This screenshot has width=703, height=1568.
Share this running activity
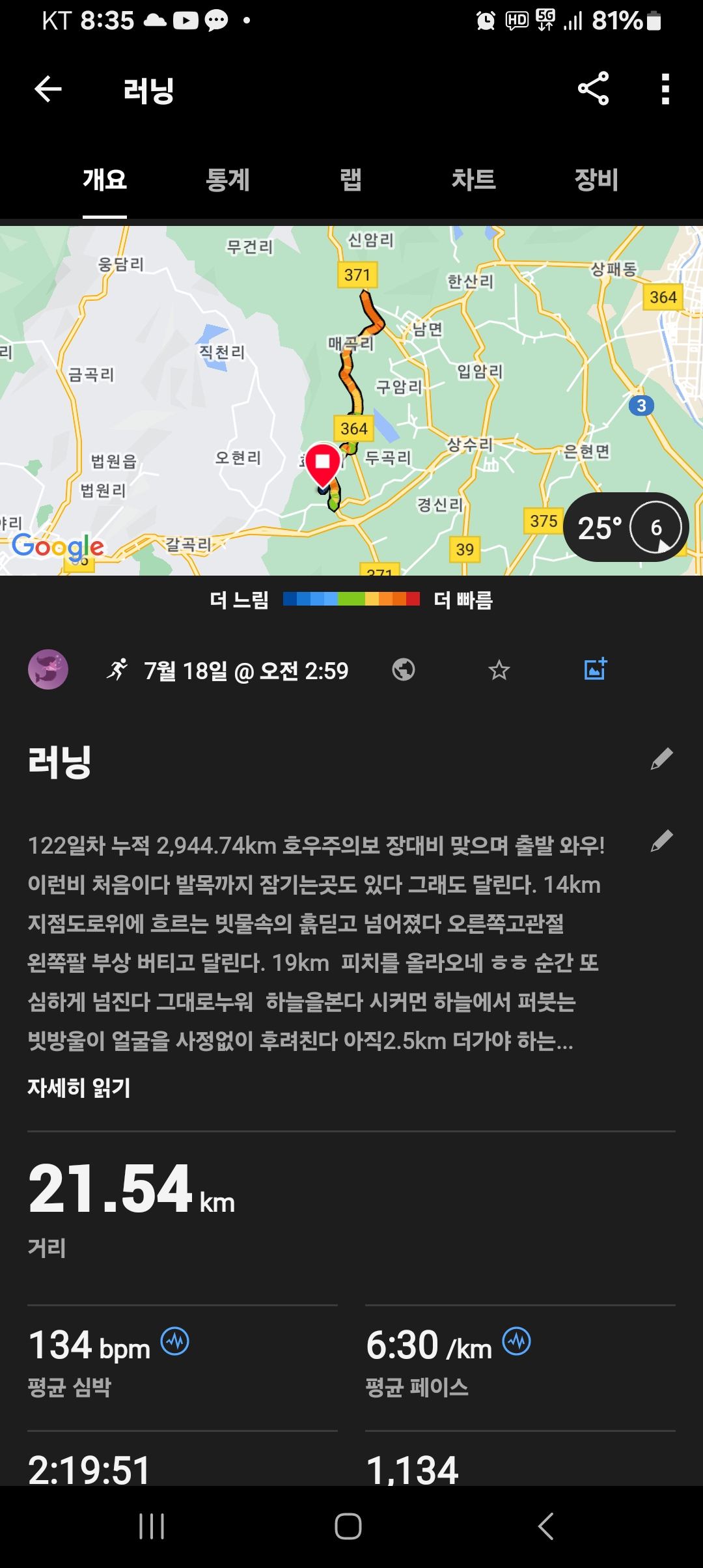click(x=593, y=89)
